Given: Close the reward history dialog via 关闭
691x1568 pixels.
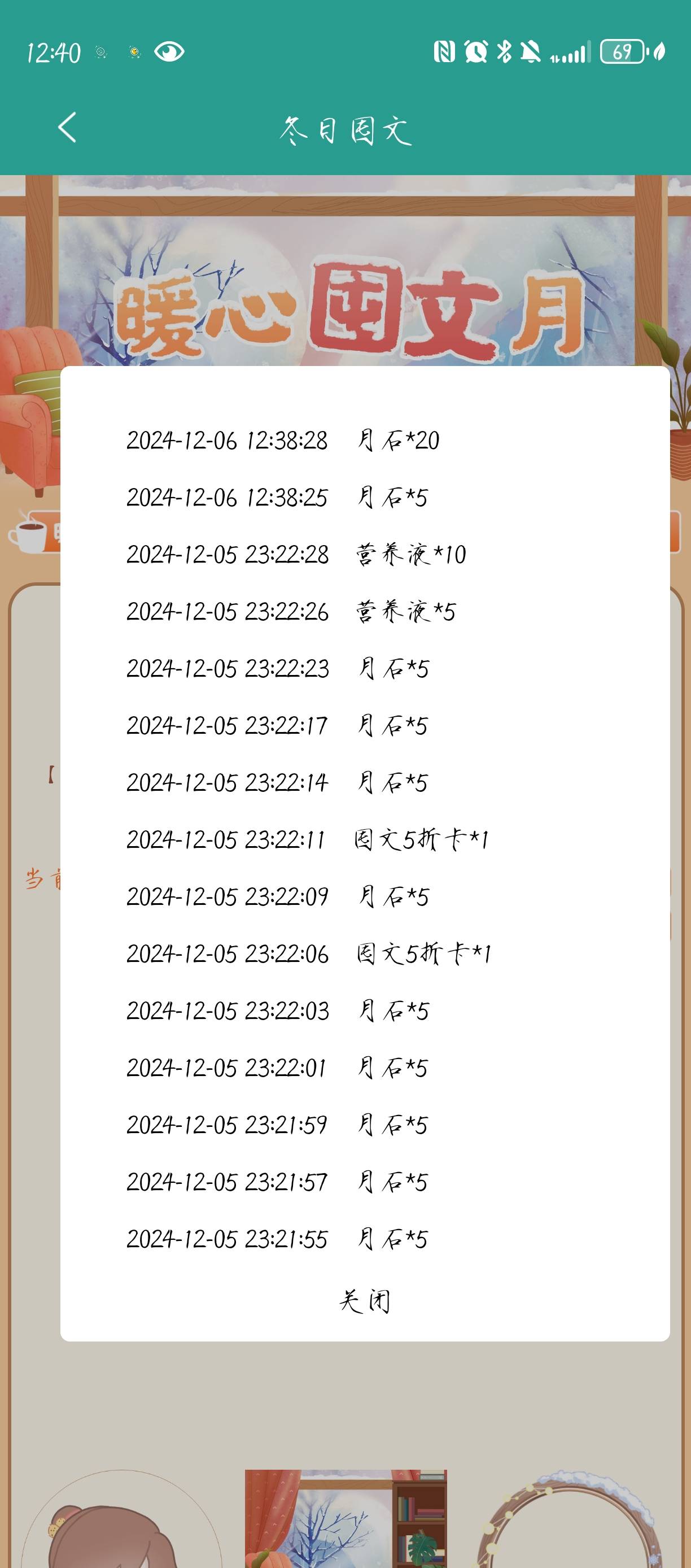Looking at the screenshot, I should 364,1301.
